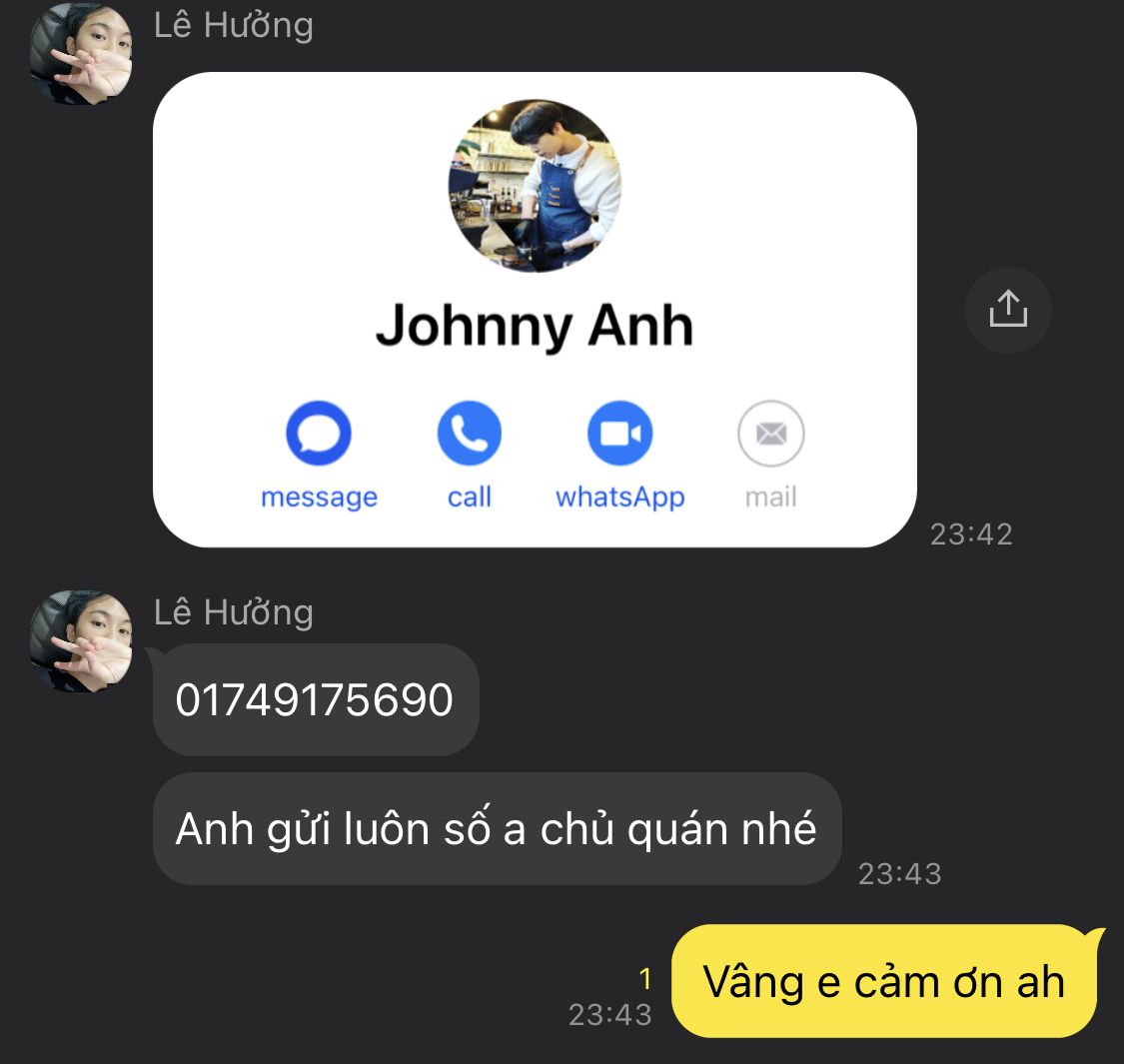Open the shared Johnny Anh contact image
Viewport: 1124px width, 1064px height.
[x=535, y=310]
